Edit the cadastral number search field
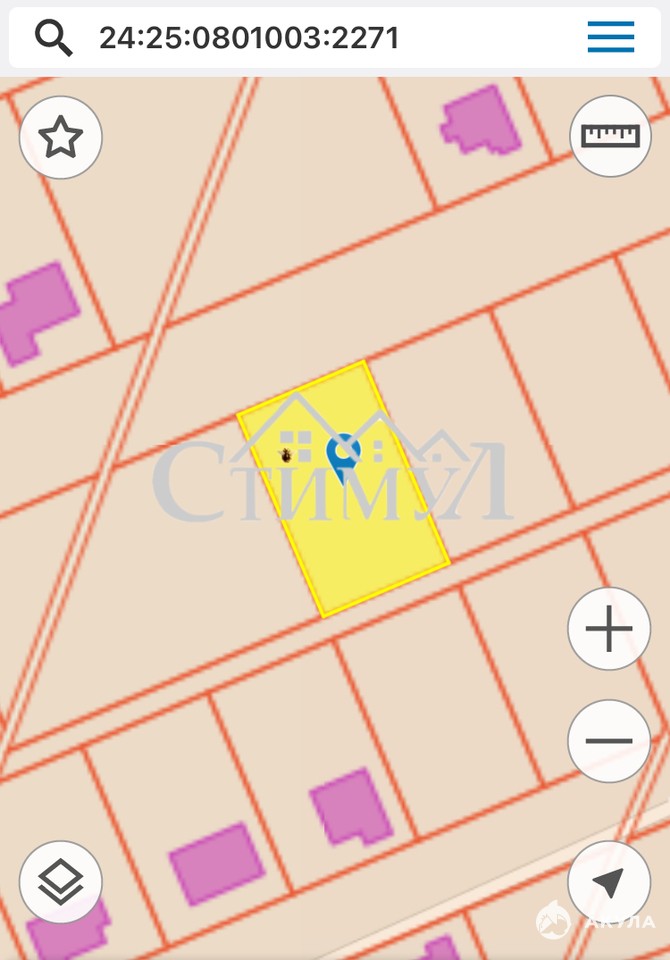Image resolution: width=670 pixels, height=960 pixels. [300, 38]
